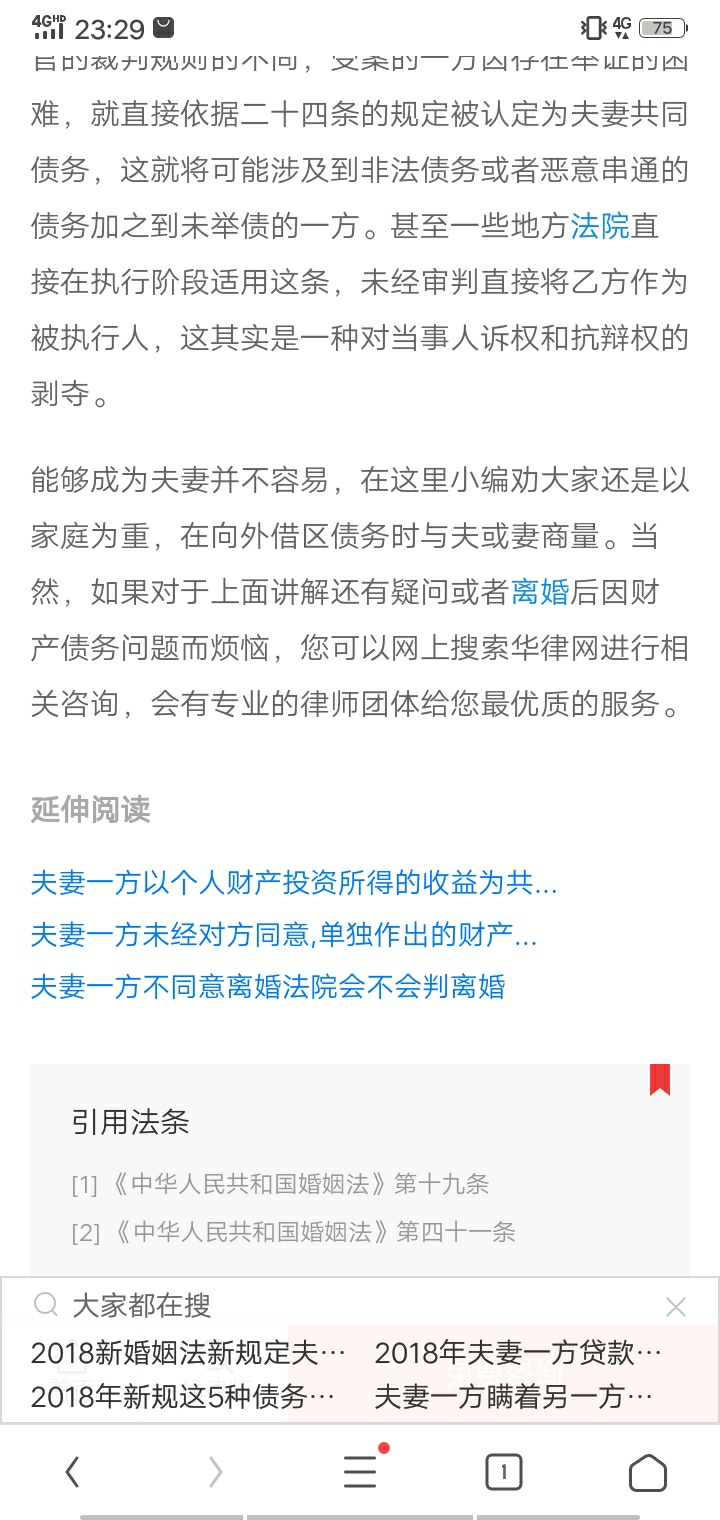Go back to the previous page

click(72, 1472)
